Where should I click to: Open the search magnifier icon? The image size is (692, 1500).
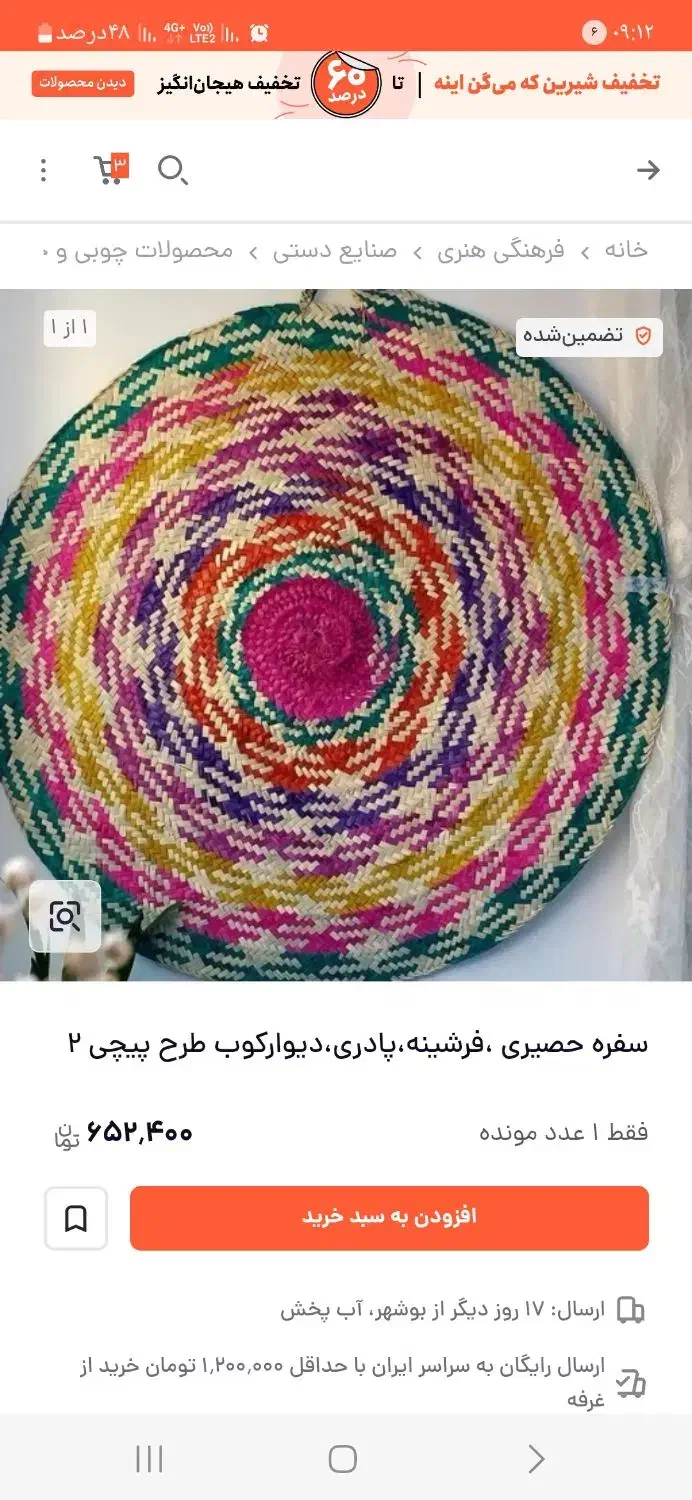172,170
